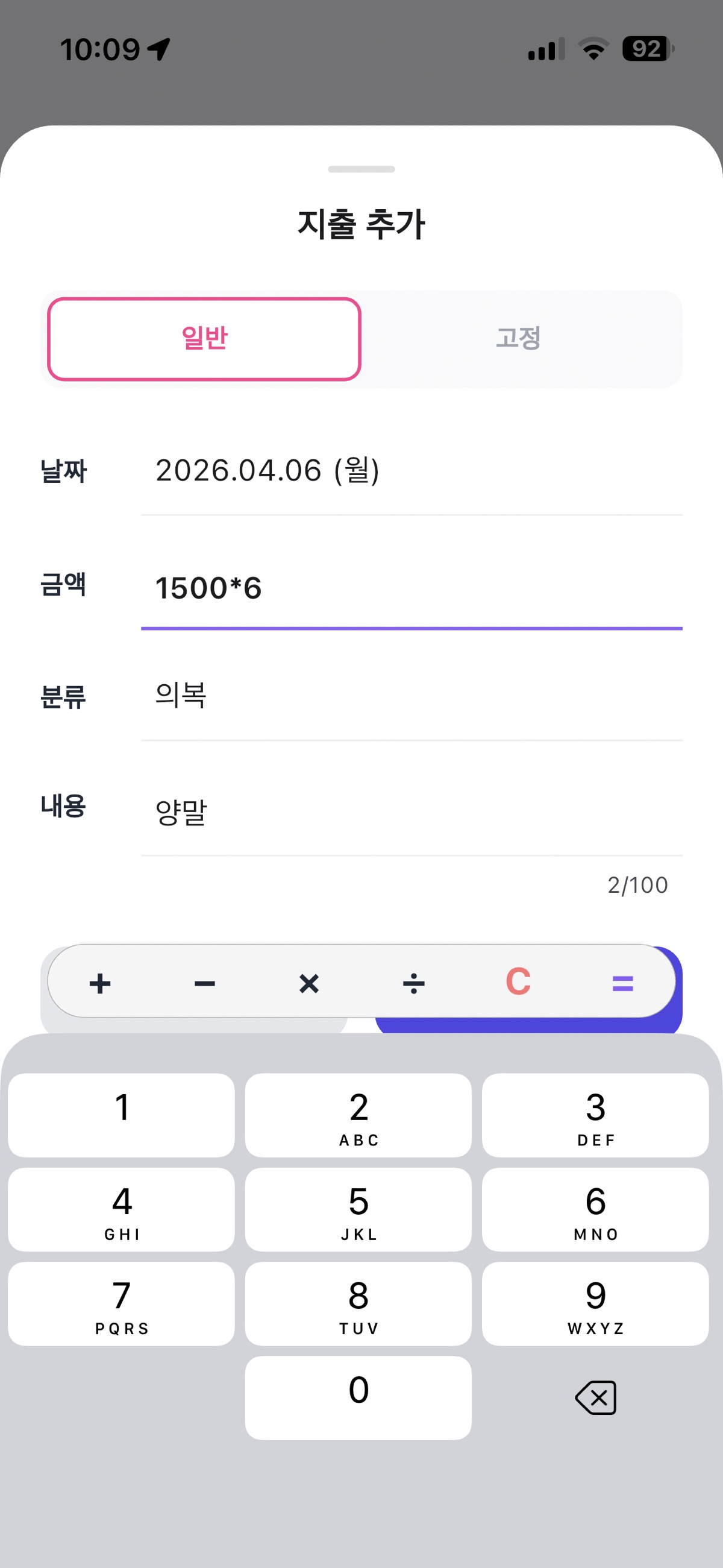This screenshot has height=1568, width=723.
Task: Tap the multiplication operator on calculator bar
Action: point(309,984)
